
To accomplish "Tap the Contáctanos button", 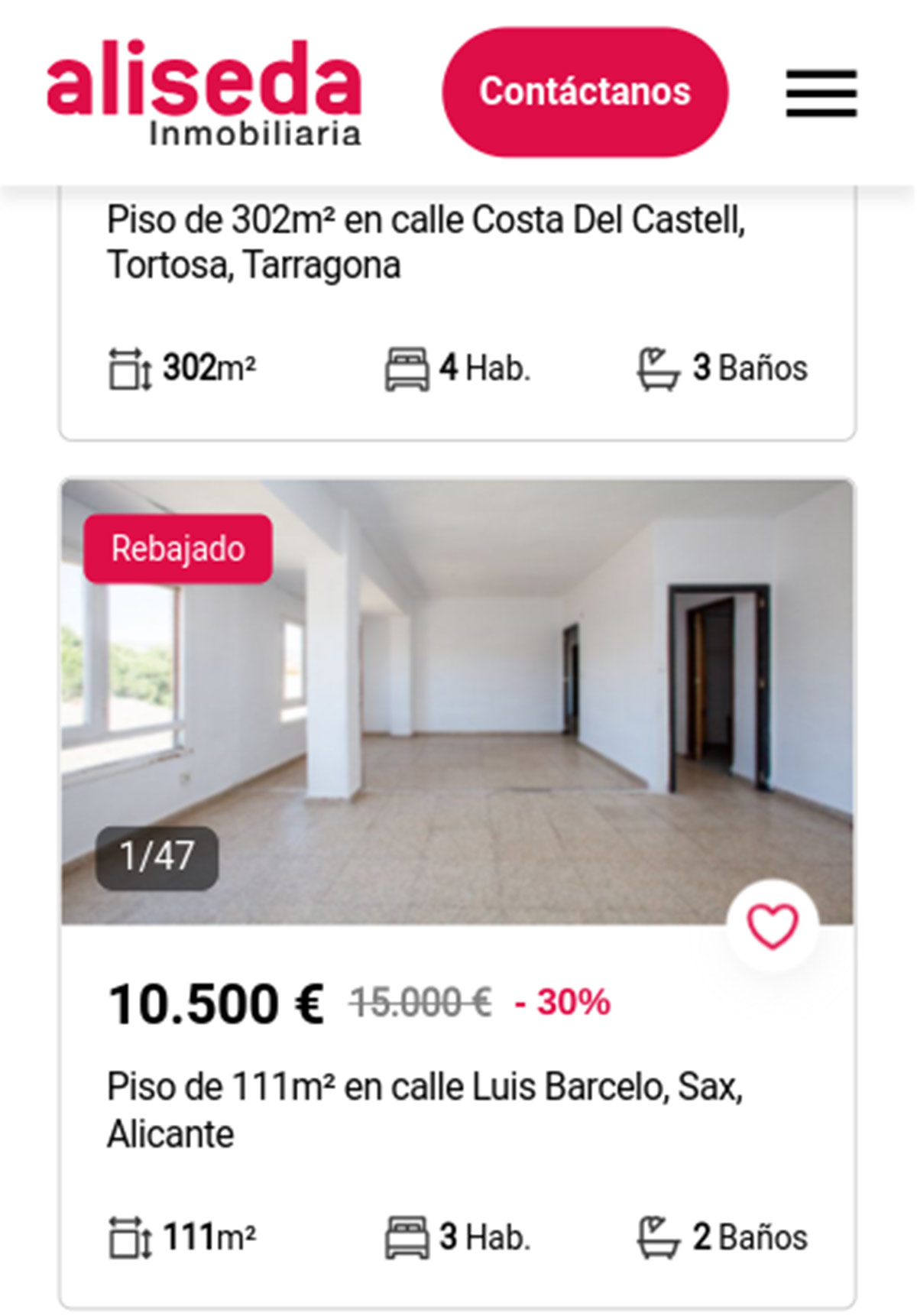I will (x=585, y=92).
